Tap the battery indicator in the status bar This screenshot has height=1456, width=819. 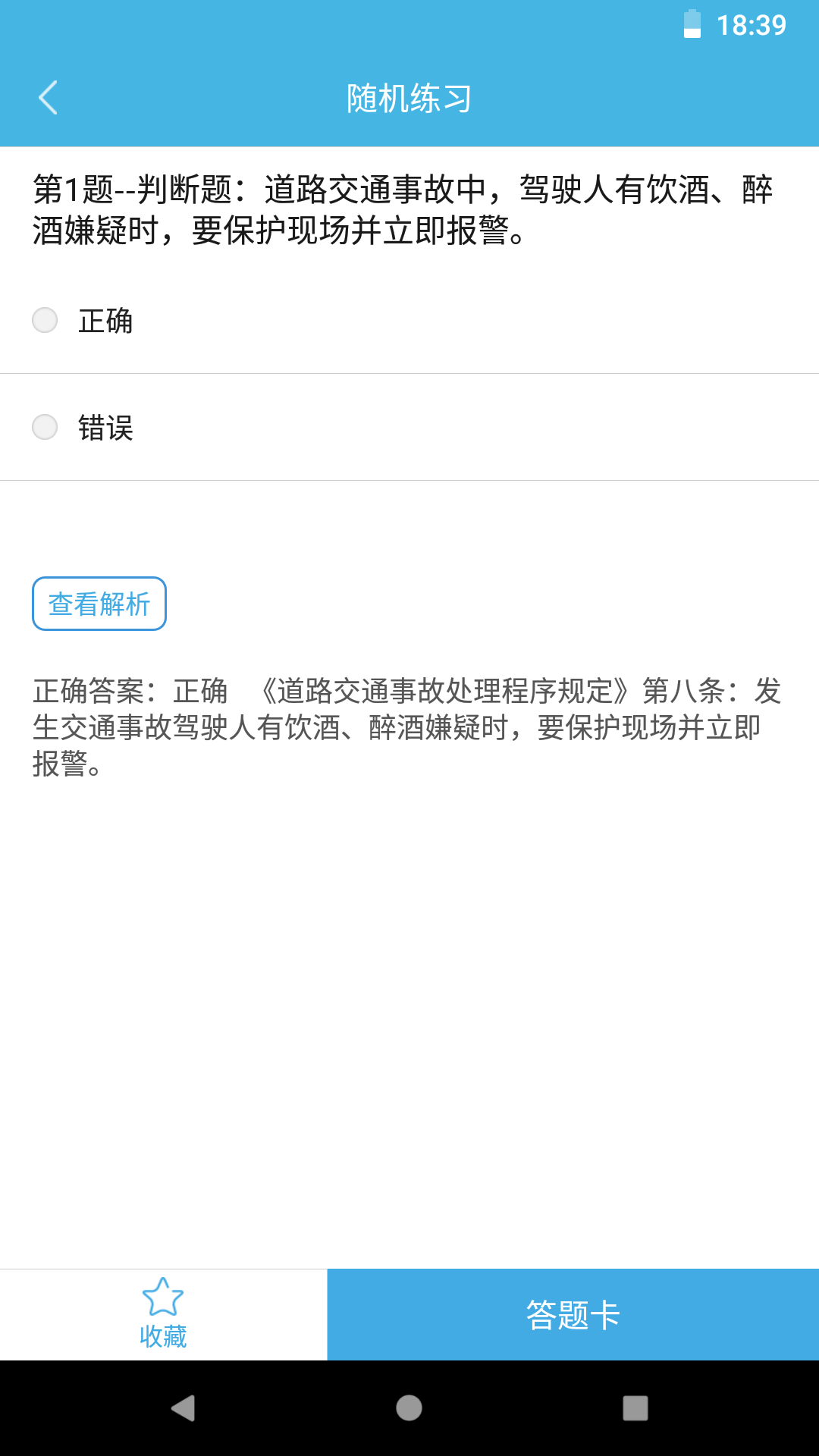click(691, 25)
